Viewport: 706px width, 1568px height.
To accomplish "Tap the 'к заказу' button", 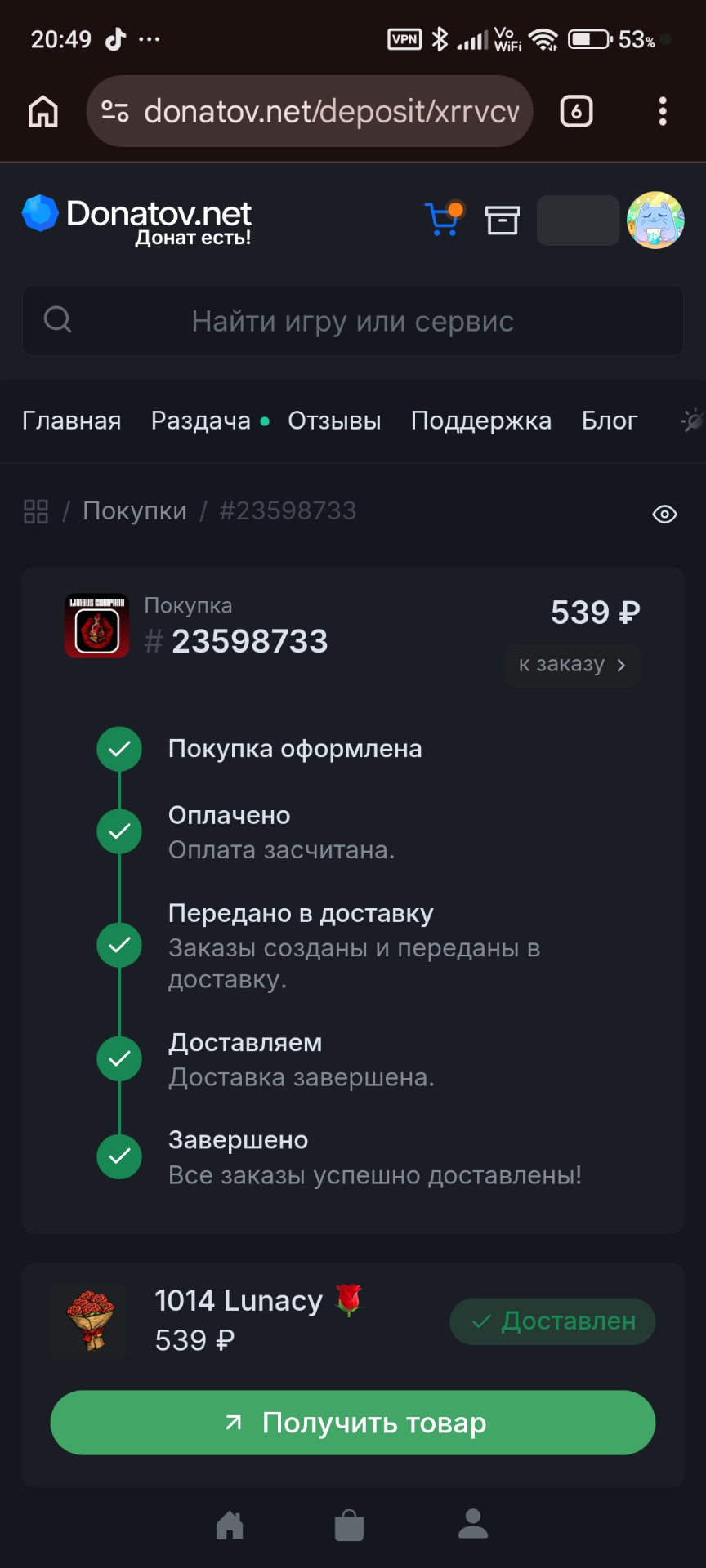I will (572, 665).
